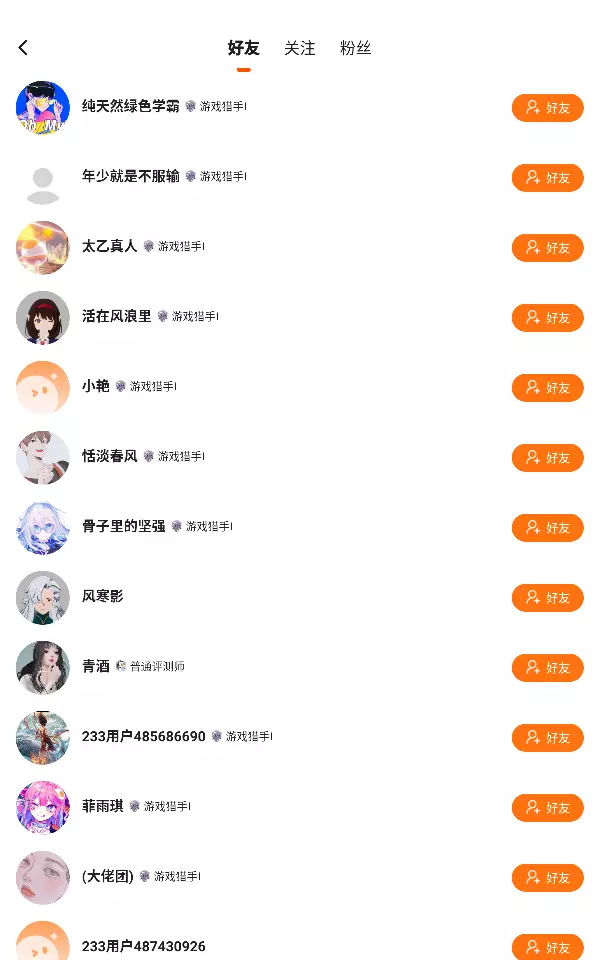The height and width of the screenshot is (960, 600).
Task: Select the 好友 tab
Action: (x=243, y=48)
